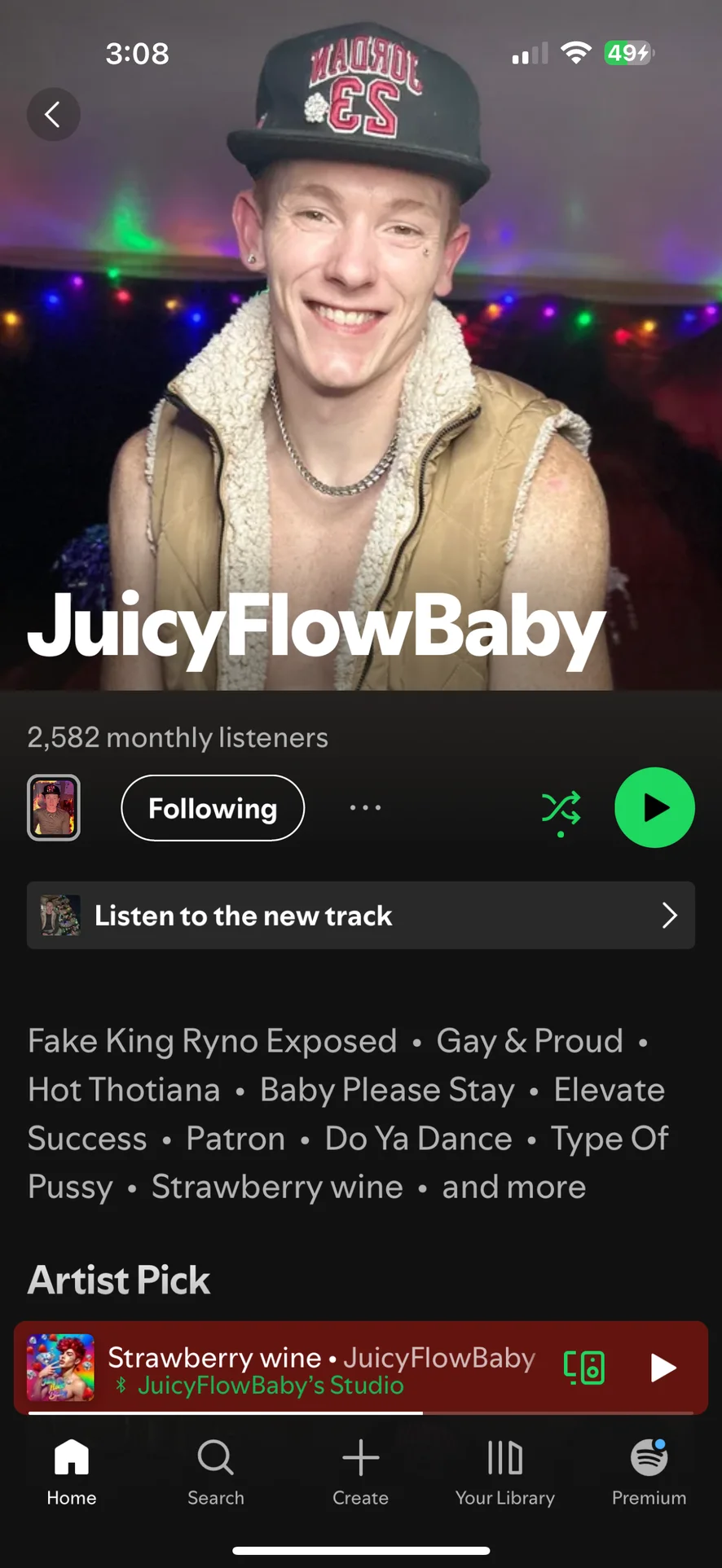Tap the Following button to unfollow
This screenshot has width=722, height=1568.
tap(213, 808)
